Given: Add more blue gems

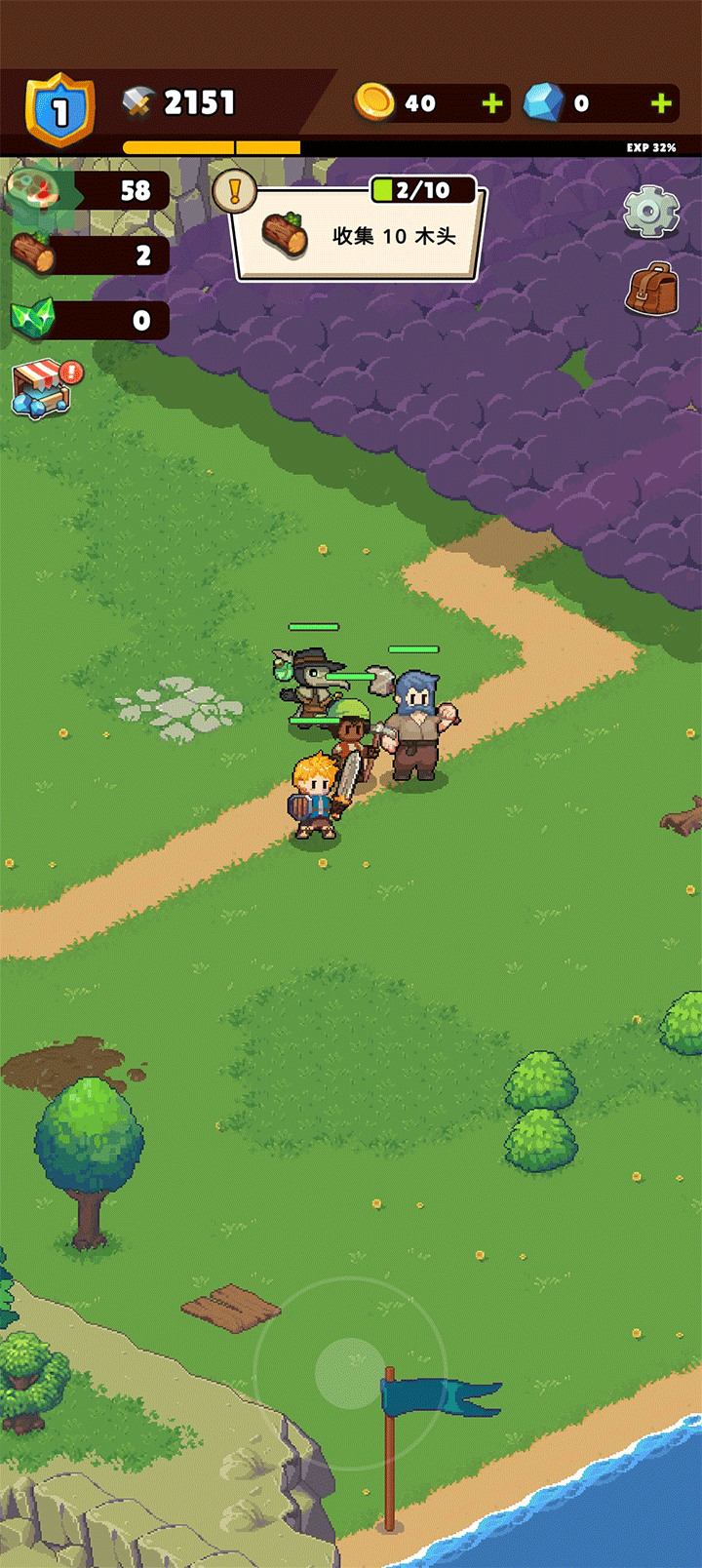Looking at the screenshot, I should [x=661, y=103].
